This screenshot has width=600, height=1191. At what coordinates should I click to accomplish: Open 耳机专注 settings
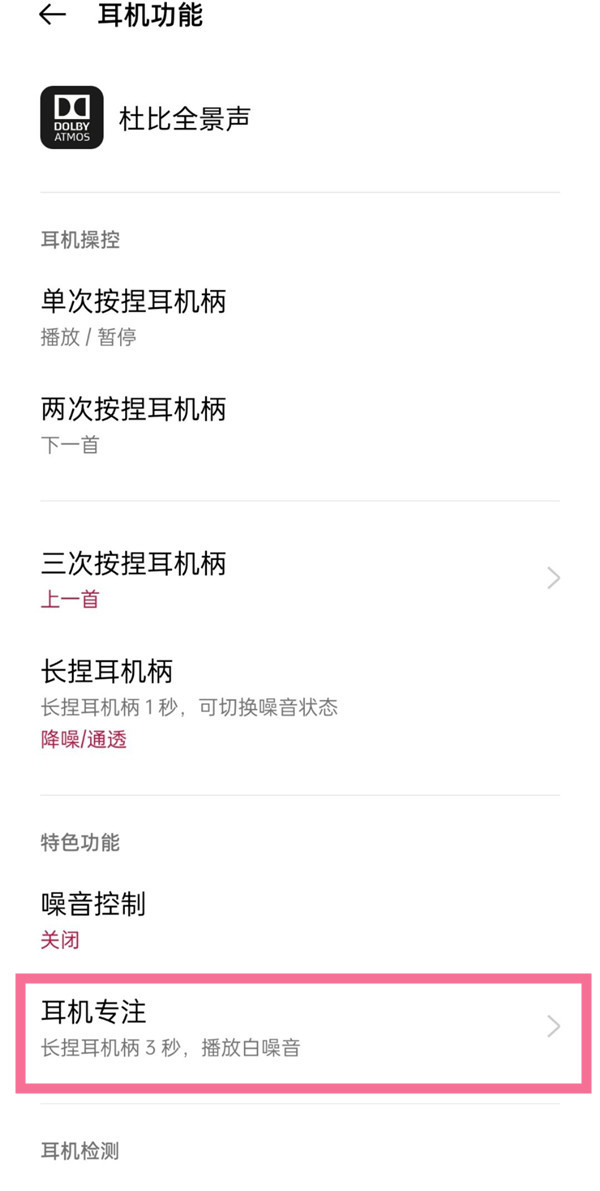pyautogui.click(x=300, y=1029)
